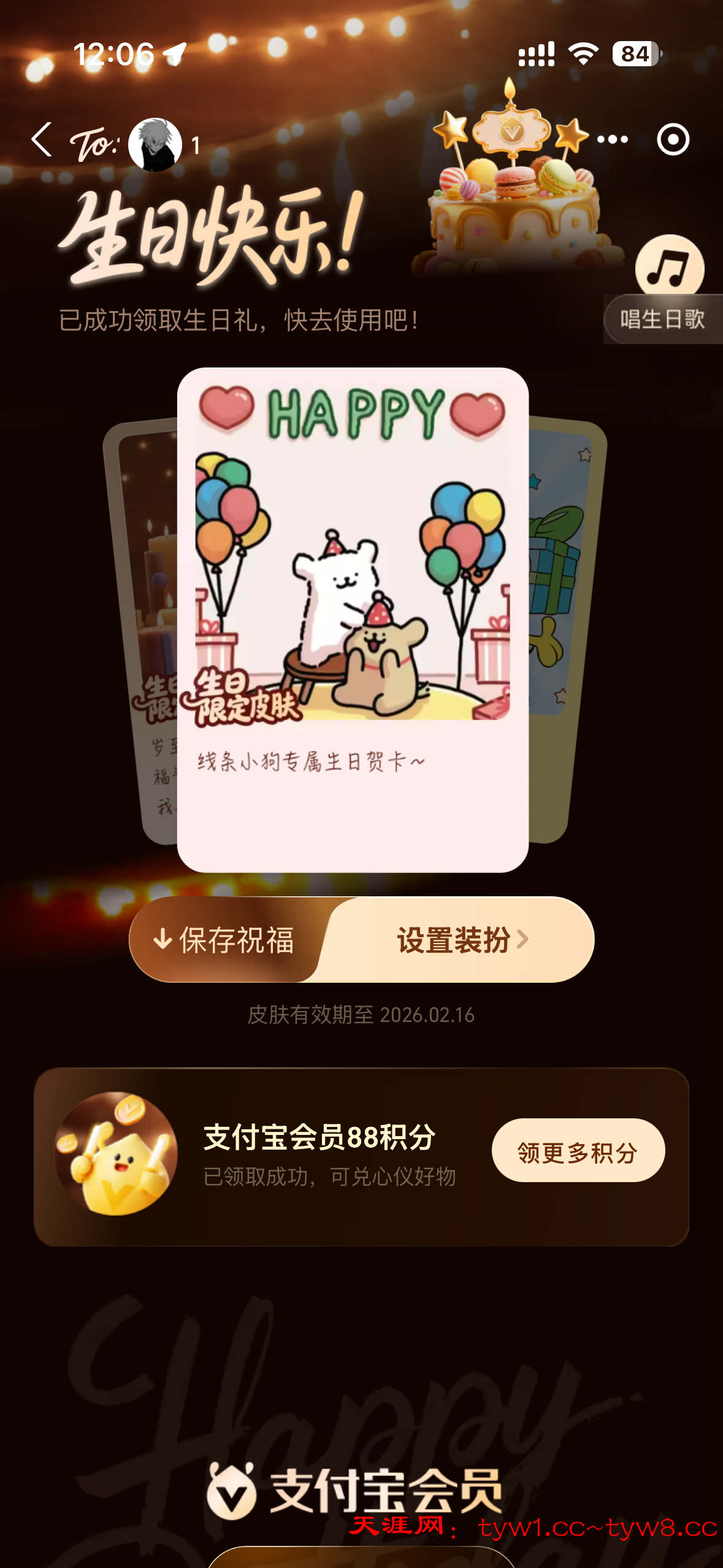
Task: Save the blessing with 保存祝福
Action: tap(225, 940)
